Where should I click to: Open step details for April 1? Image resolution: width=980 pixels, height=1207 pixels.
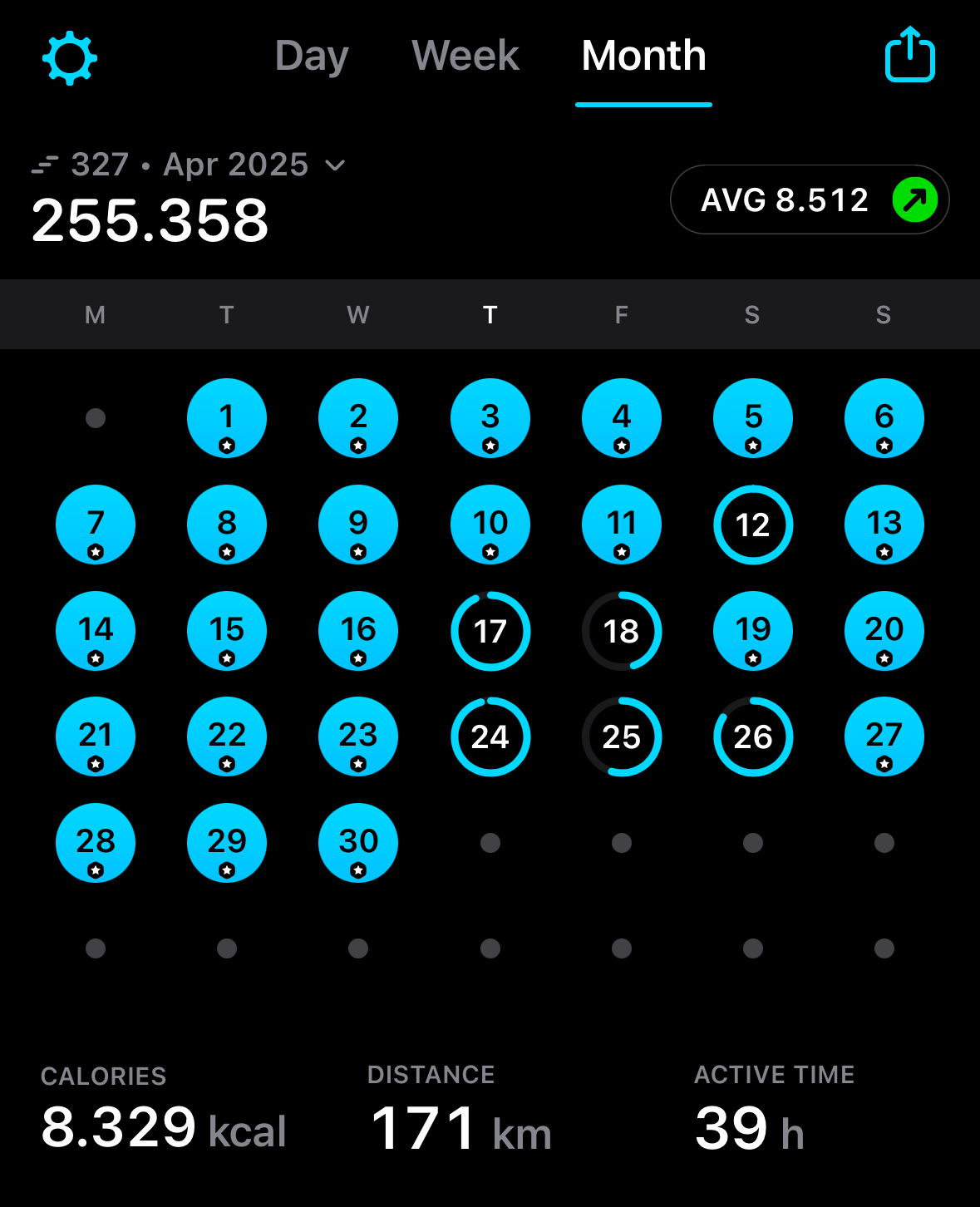(227, 418)
